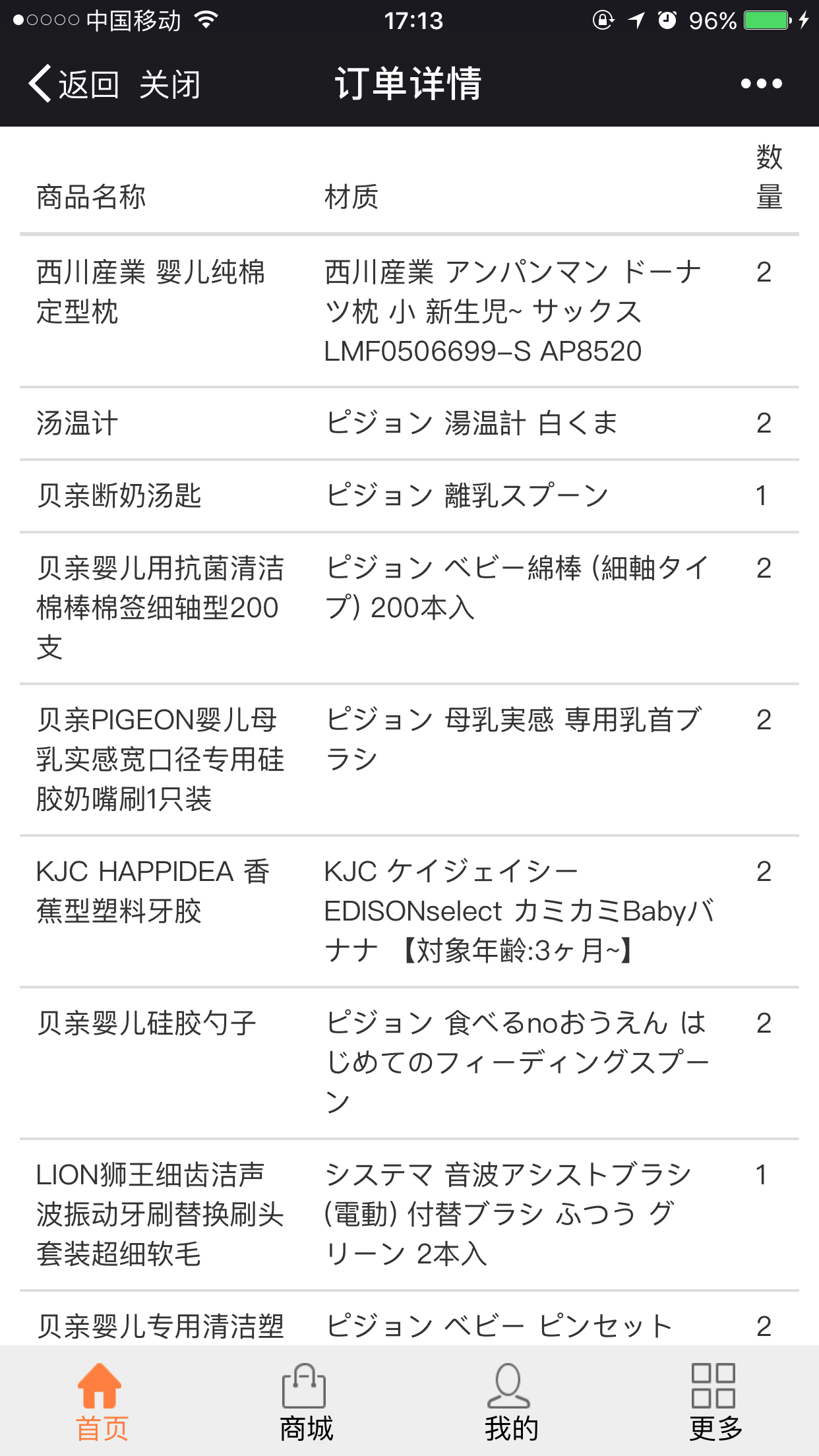The height and width of the screenshot is (1456, 819).
Task: Go back using the 返回 button
Action: (x=74, y=84)
